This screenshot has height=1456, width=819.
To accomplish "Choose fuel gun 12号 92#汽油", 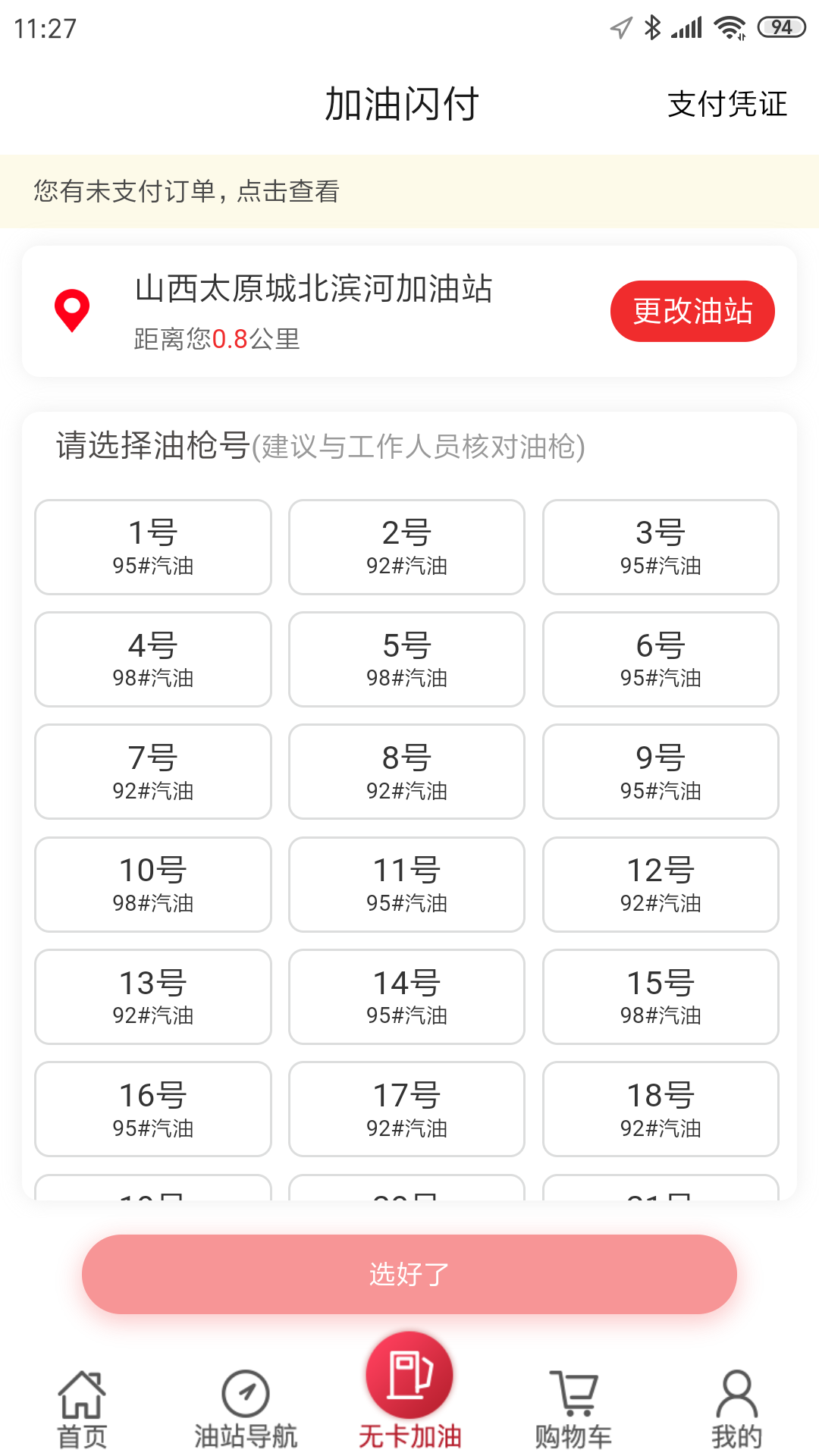I will [661, 884].
